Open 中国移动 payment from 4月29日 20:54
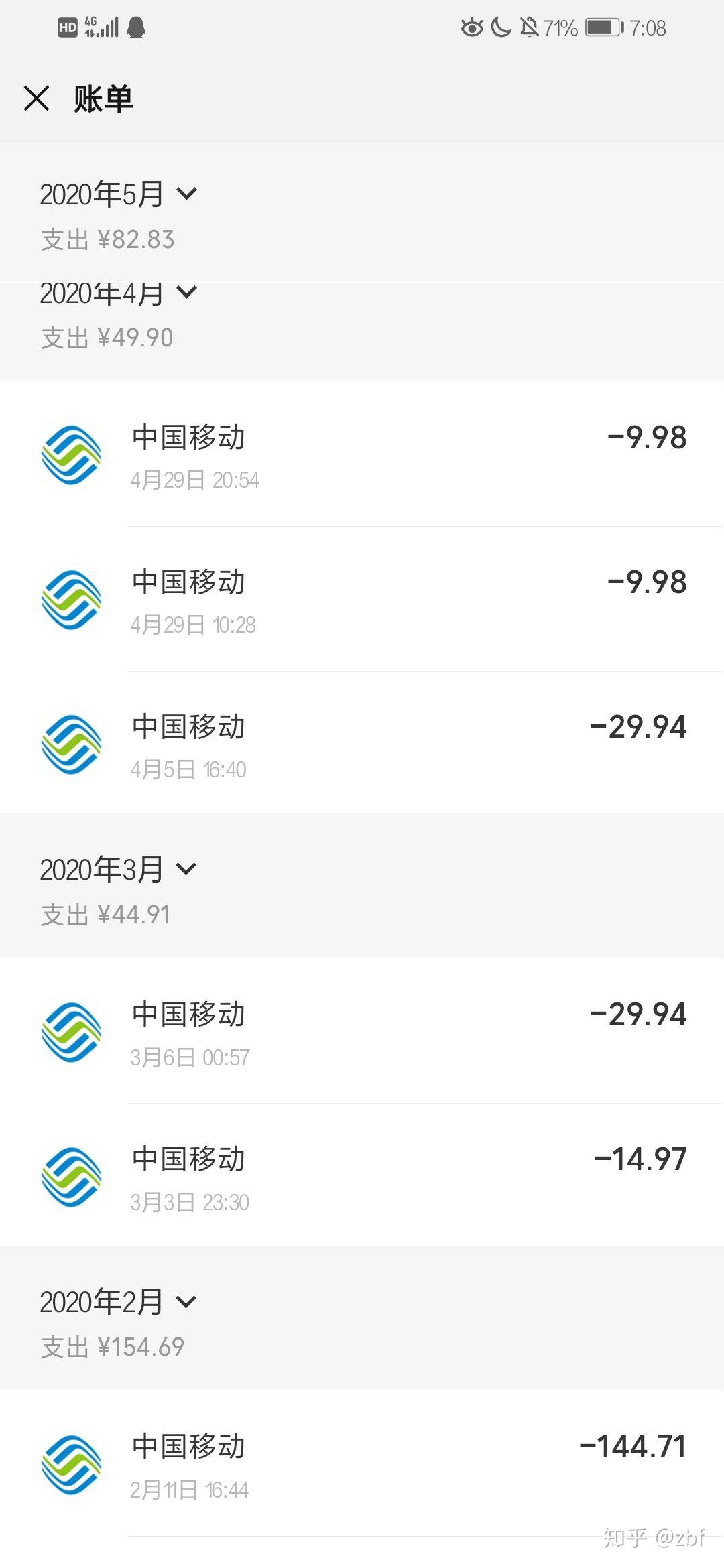 click(362, 456)
